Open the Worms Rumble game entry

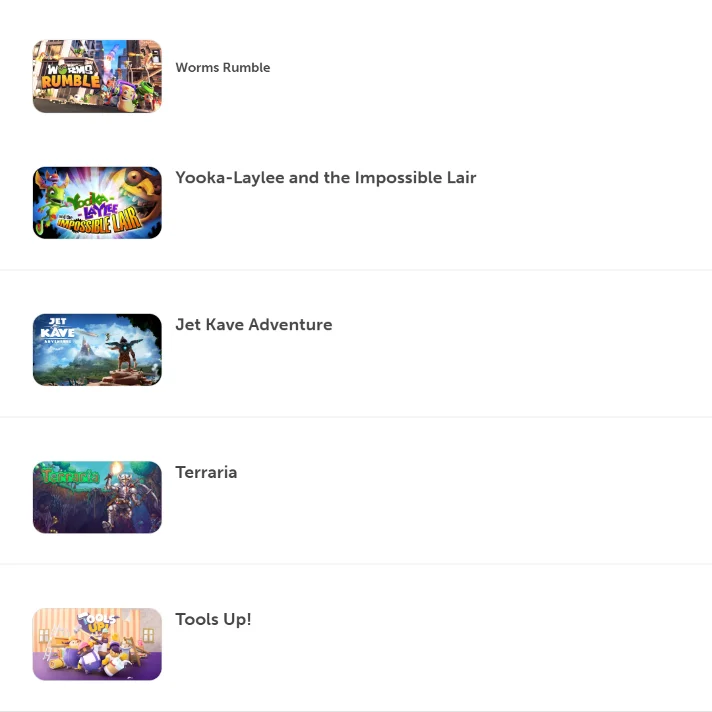(x=222, y=68)
